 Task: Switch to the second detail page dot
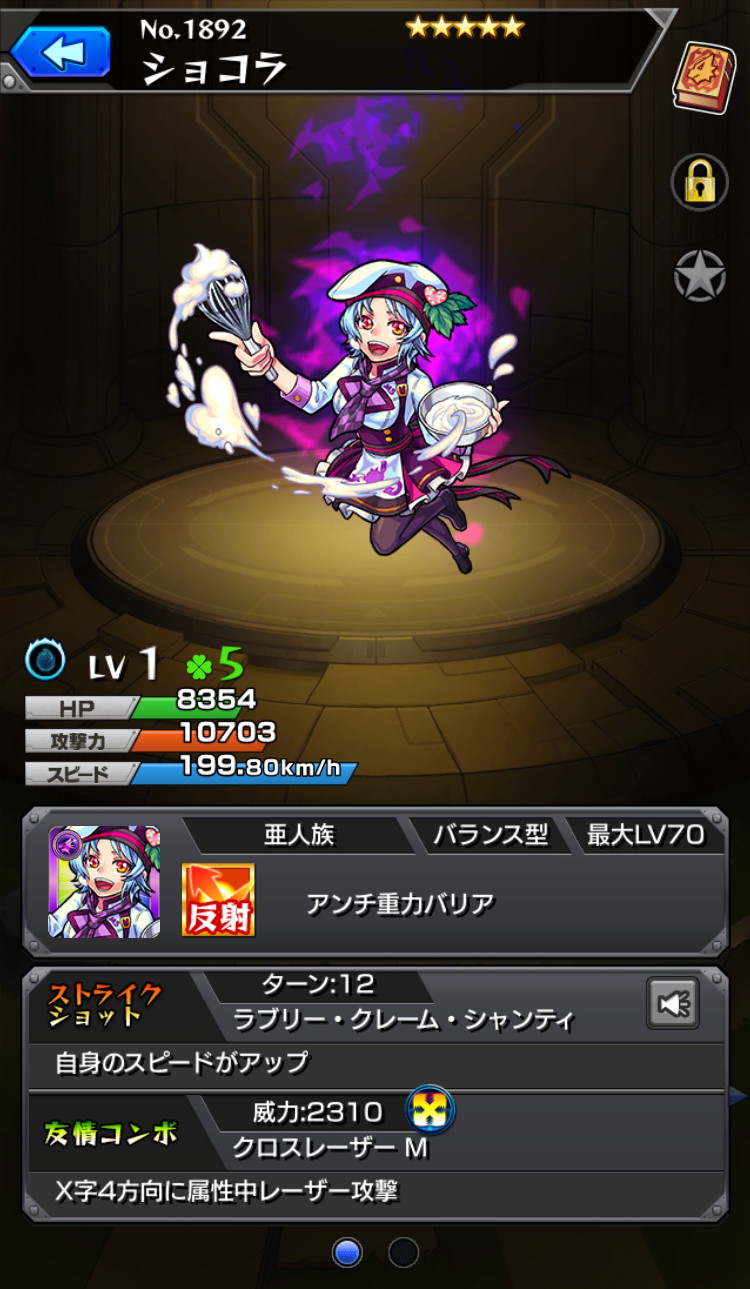pyautogui.click(x=403, y=1252)
